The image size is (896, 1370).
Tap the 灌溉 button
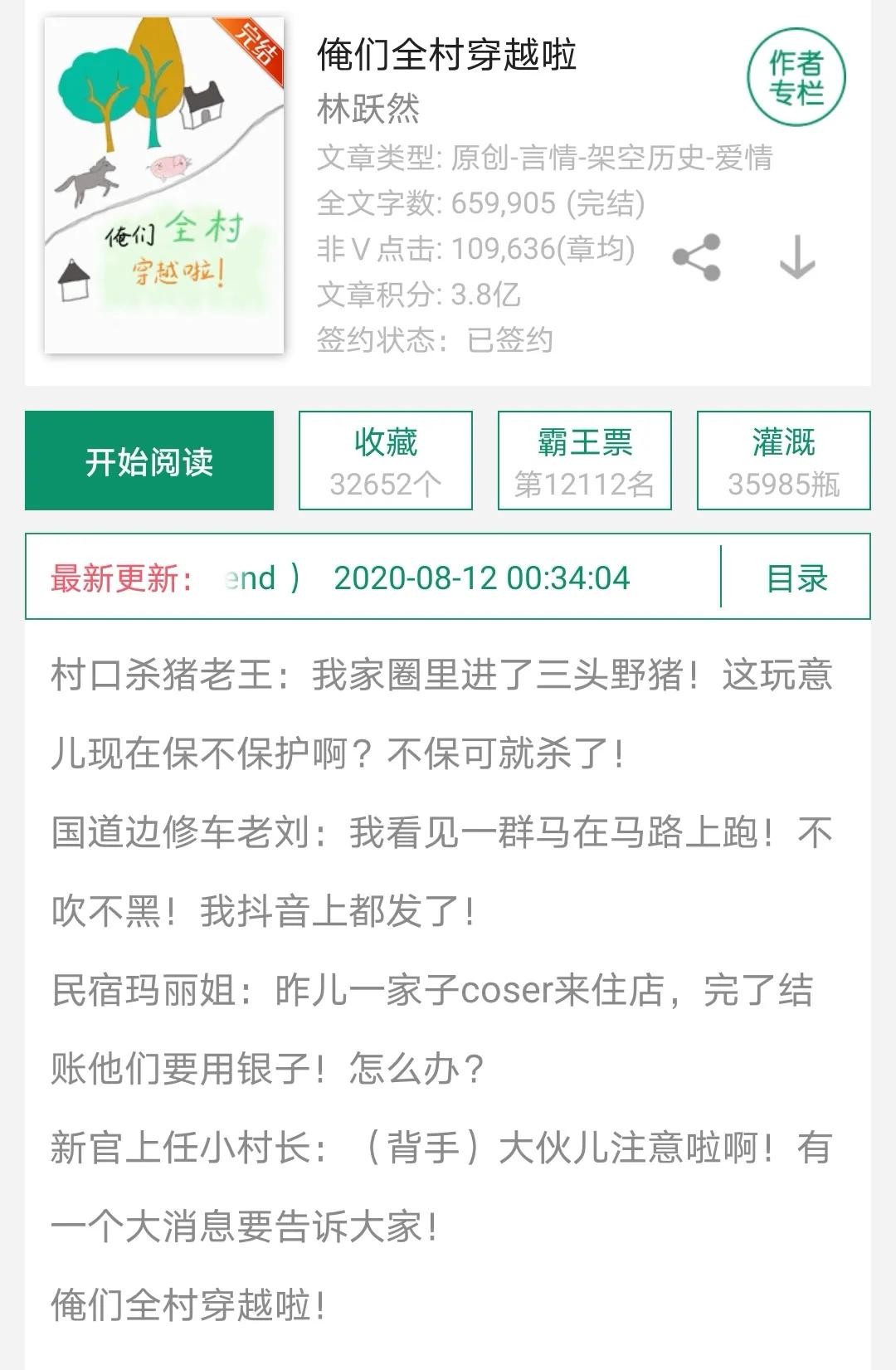(x=783, y=461)
